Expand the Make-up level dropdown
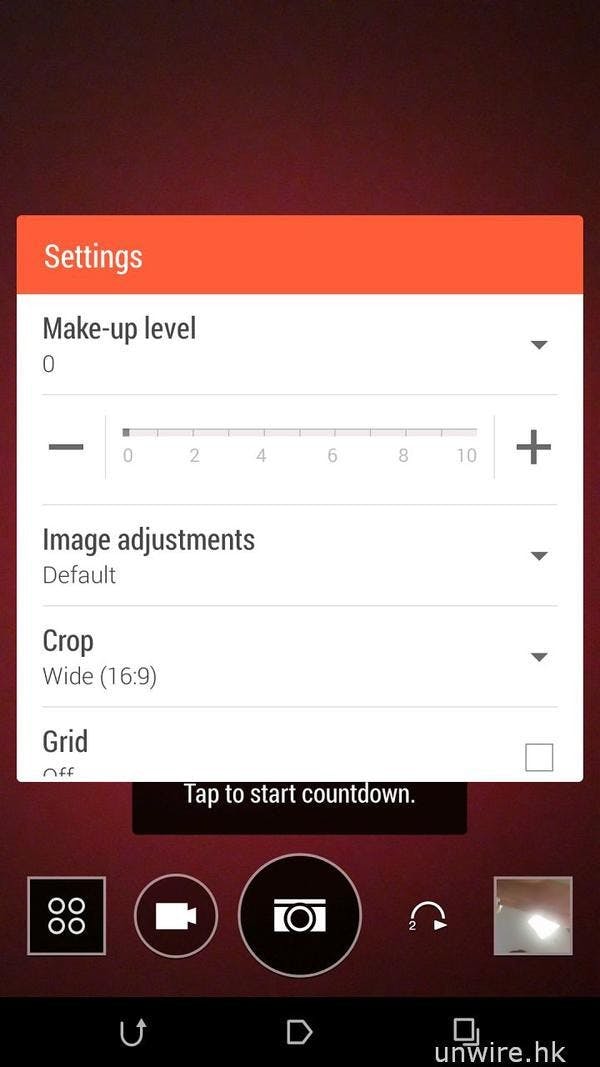This screenshot has height=1067, width=600. 538,344
